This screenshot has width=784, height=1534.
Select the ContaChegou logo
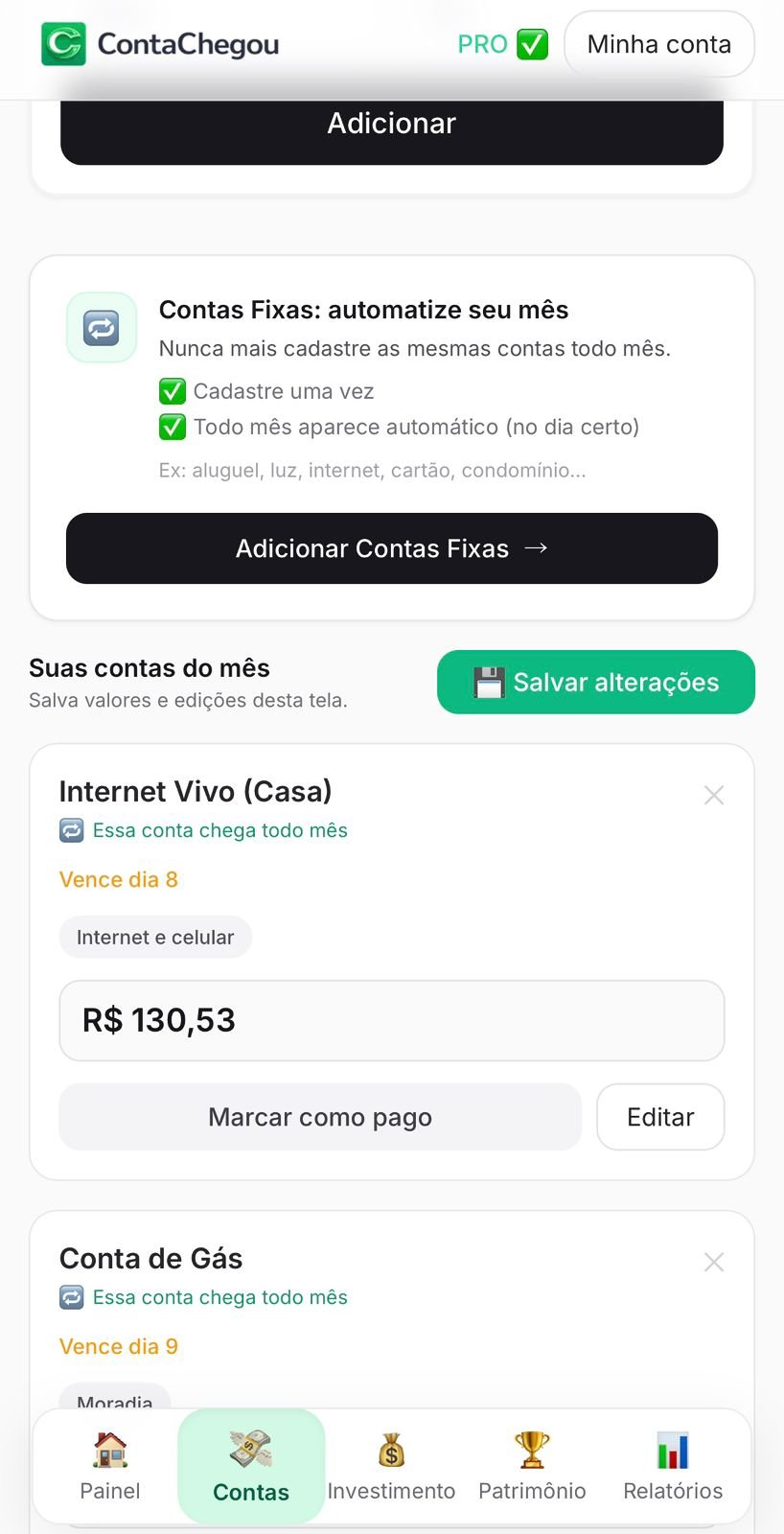[x=159, y=43]
